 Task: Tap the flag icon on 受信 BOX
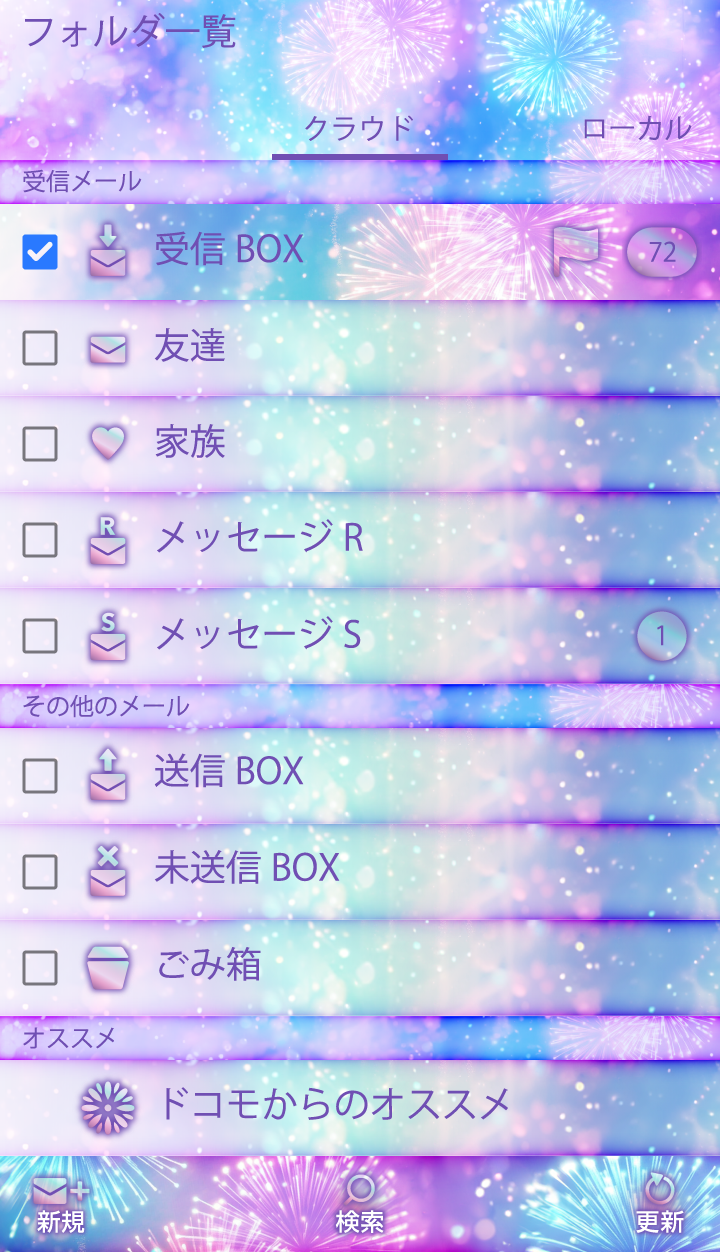coord(577,251)
